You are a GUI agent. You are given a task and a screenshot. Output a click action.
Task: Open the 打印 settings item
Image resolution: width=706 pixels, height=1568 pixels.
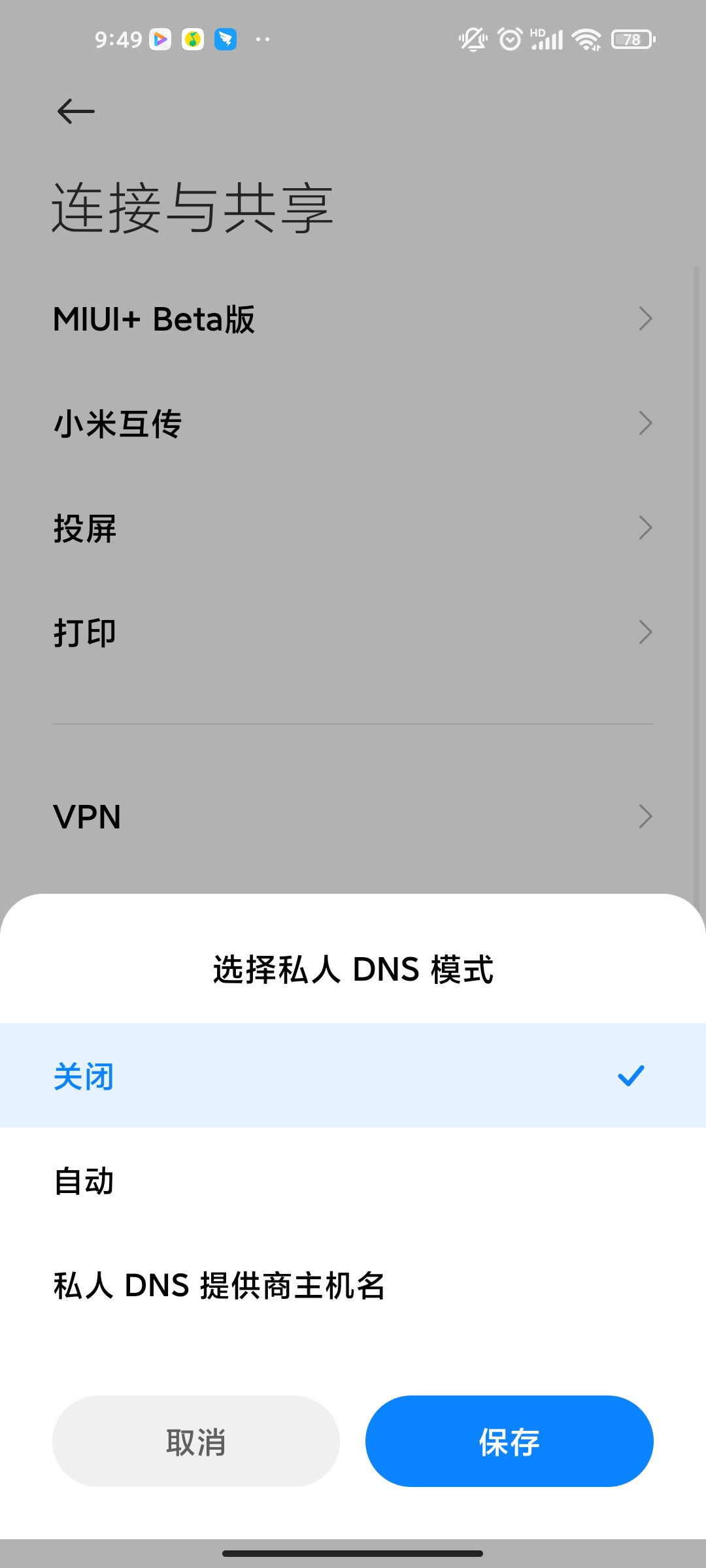click(x=353, y=632)
